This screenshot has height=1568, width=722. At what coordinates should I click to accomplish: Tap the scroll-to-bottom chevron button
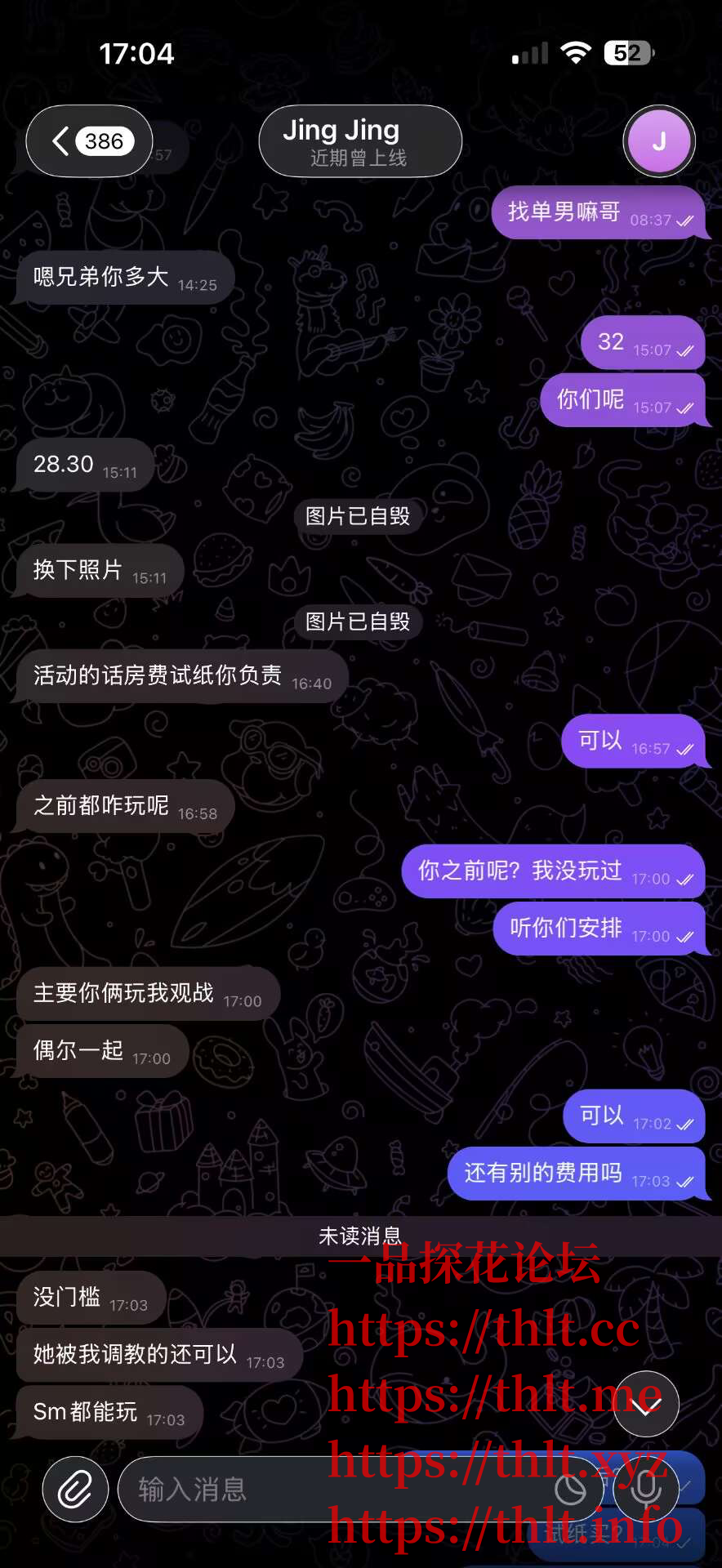646,1405
